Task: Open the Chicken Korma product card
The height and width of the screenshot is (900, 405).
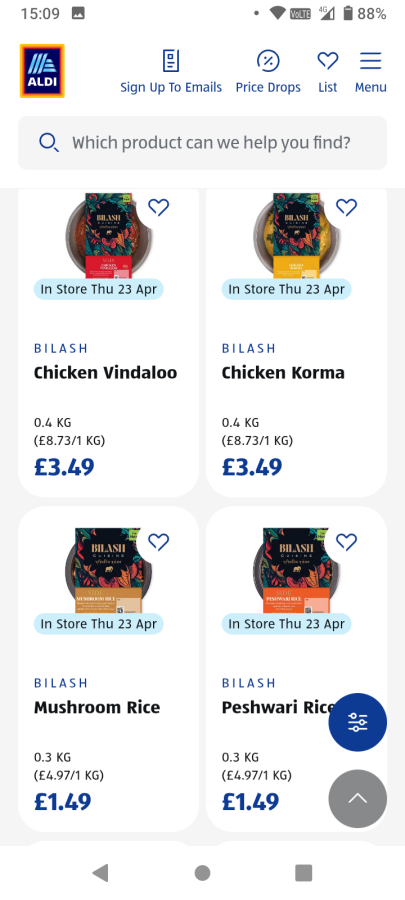Action: click(x=297, y=342)
